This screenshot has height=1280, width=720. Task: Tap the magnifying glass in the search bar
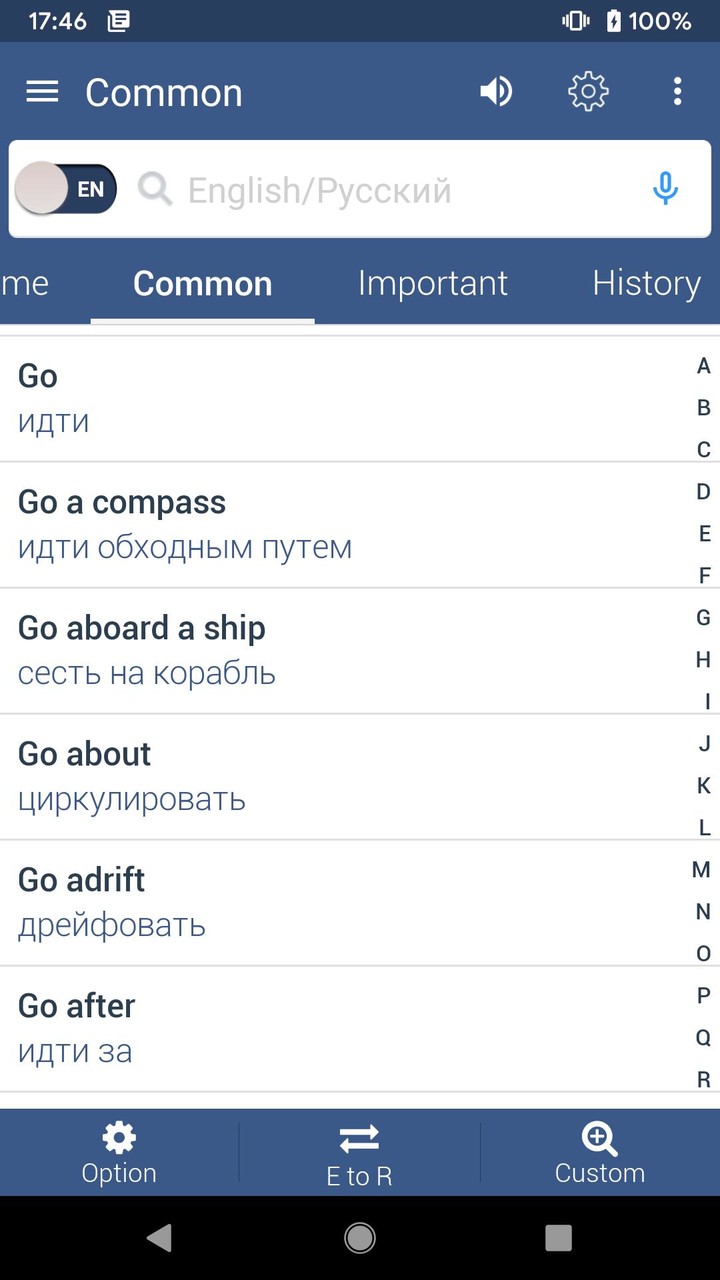(155, 189)
